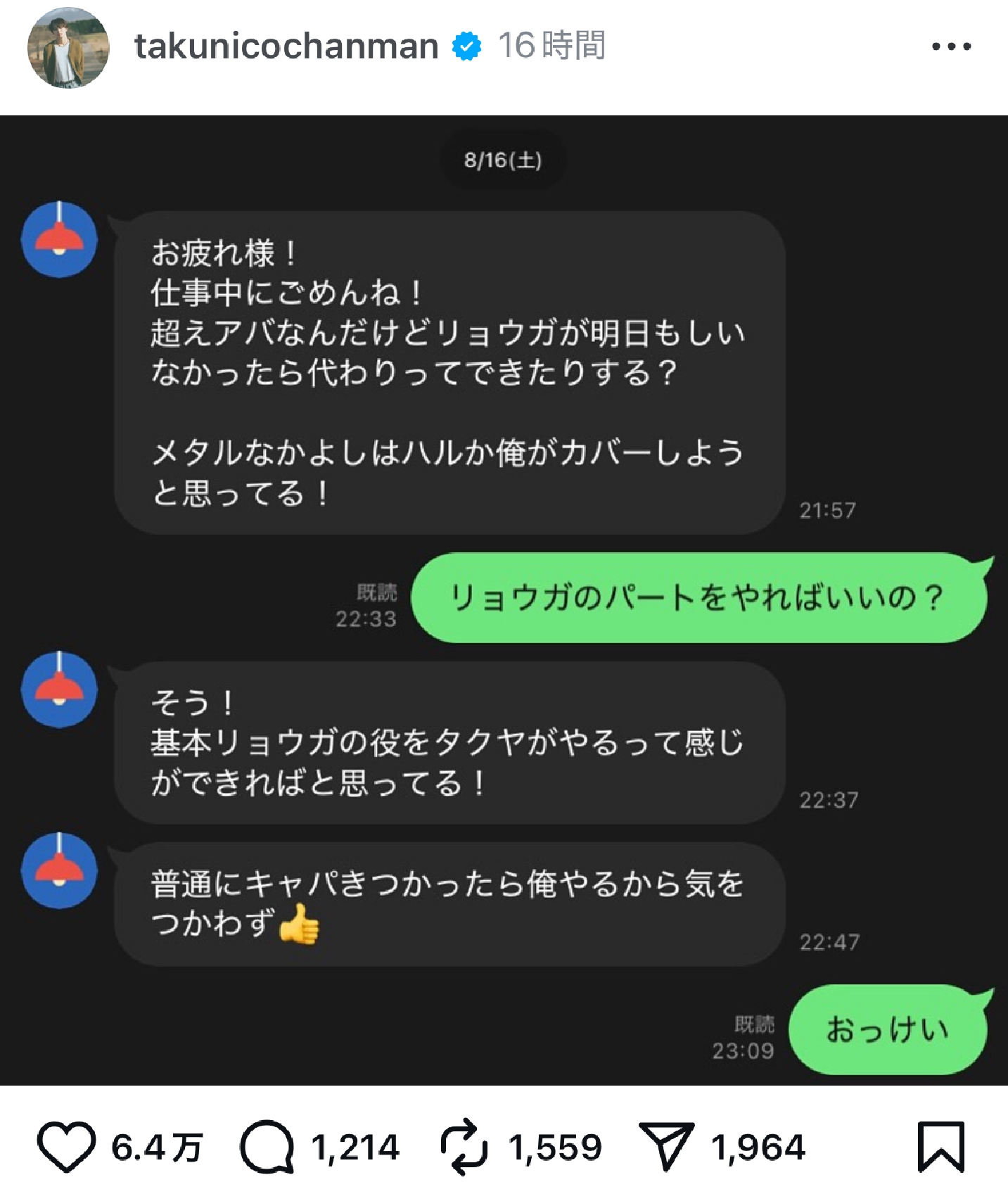The width and height of the screenshot is (1008, 1182).
Task: Open the comments on this post
Action: [267, 1147]
